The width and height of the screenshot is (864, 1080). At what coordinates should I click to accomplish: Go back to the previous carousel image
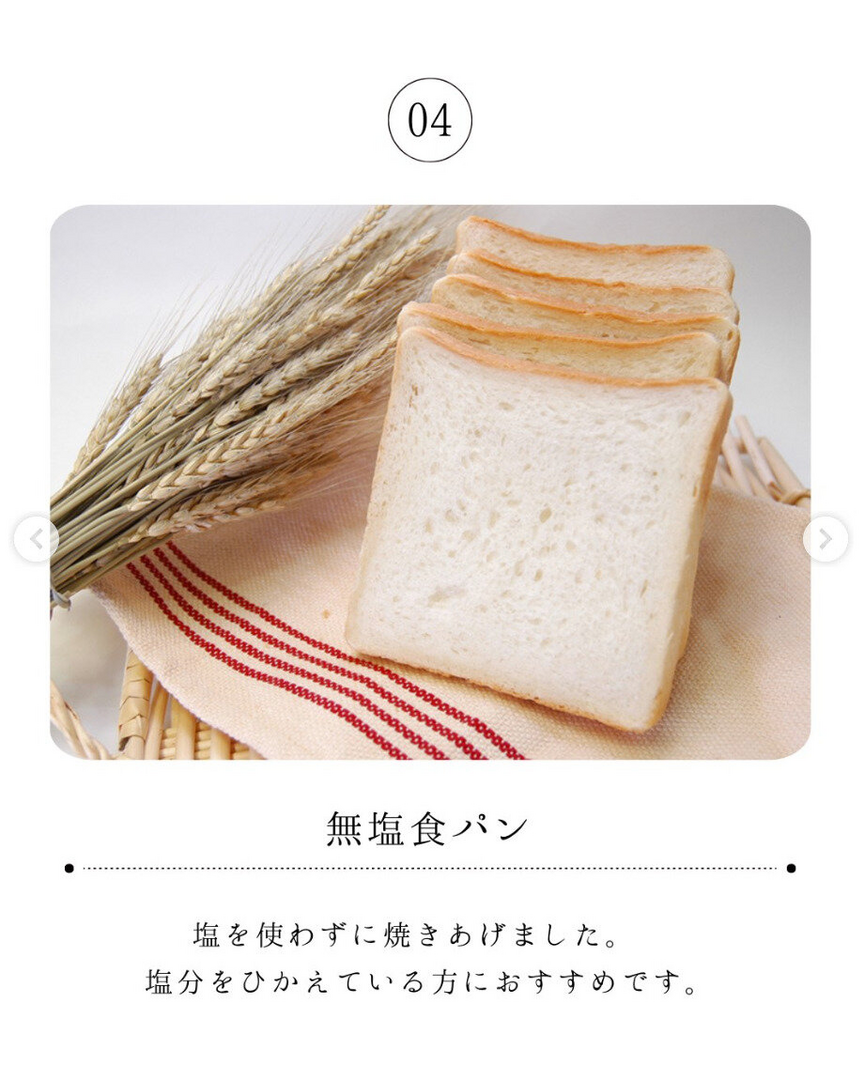coord(36,540)
